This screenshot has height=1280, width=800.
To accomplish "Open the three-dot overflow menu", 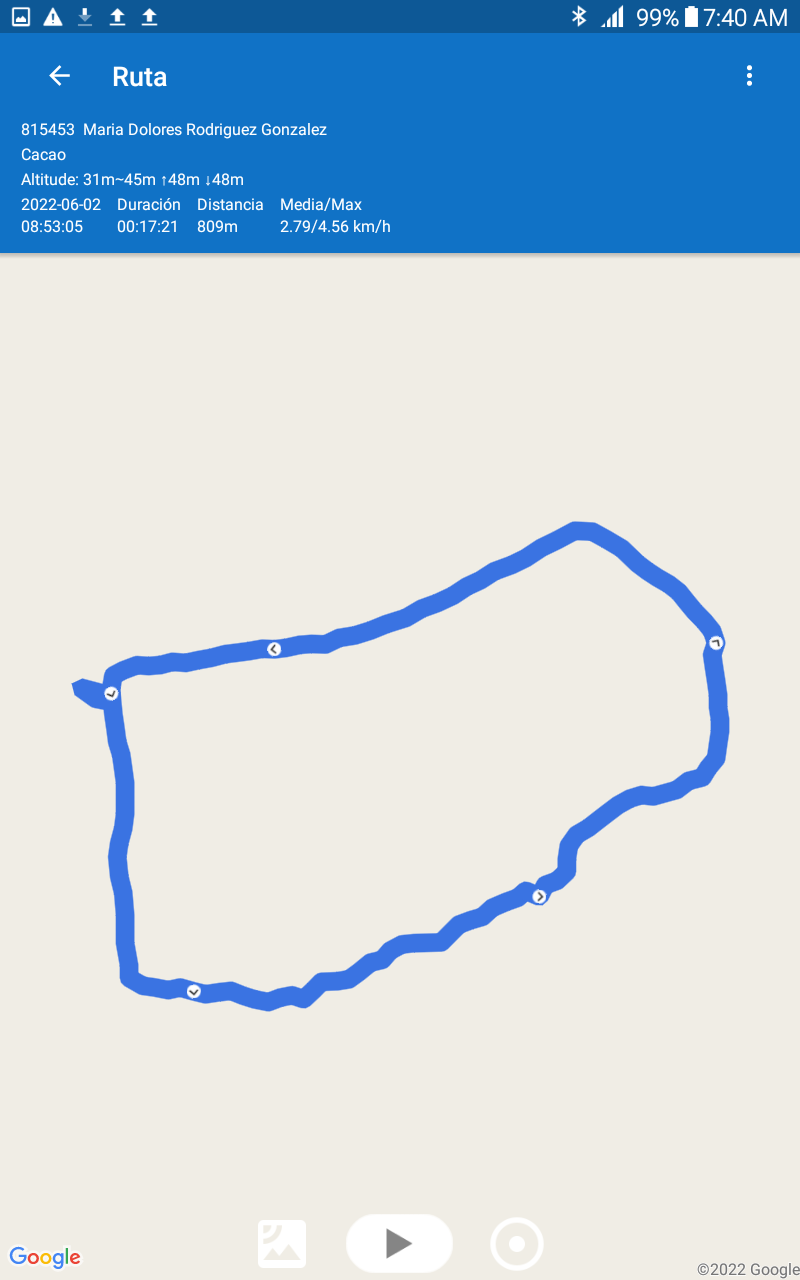I will 749,76.
